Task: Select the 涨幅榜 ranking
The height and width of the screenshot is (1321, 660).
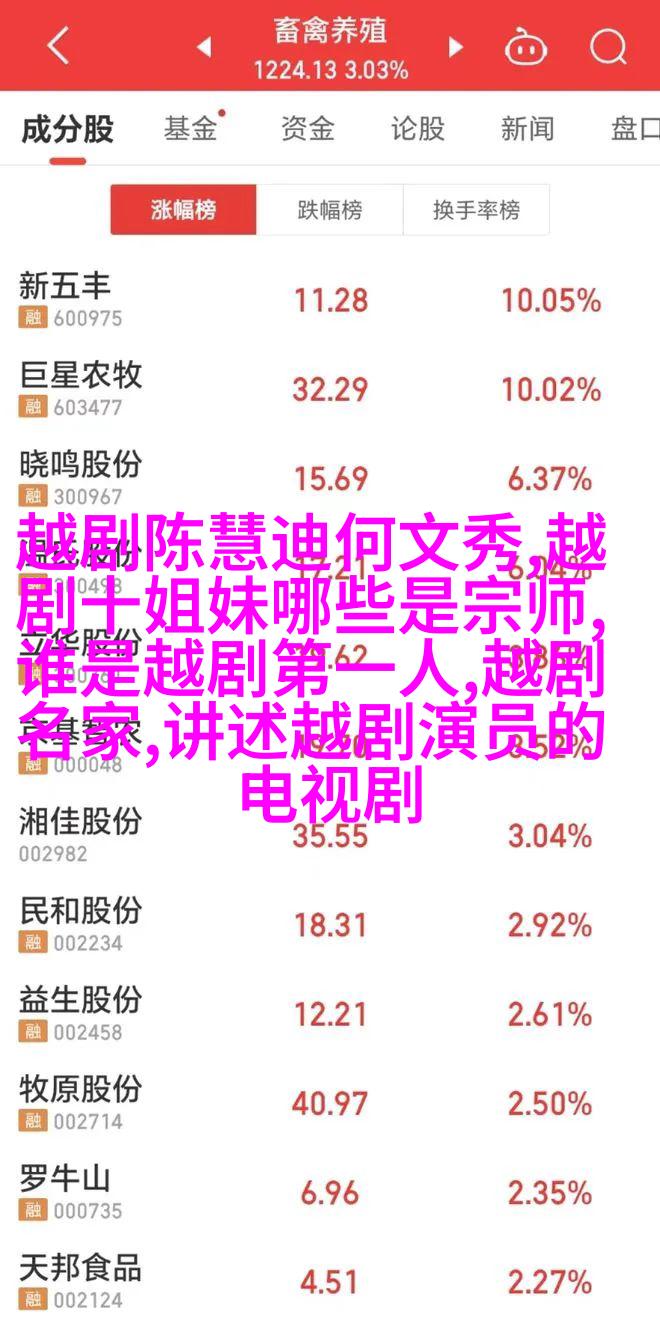Action: tap(183, 211)
